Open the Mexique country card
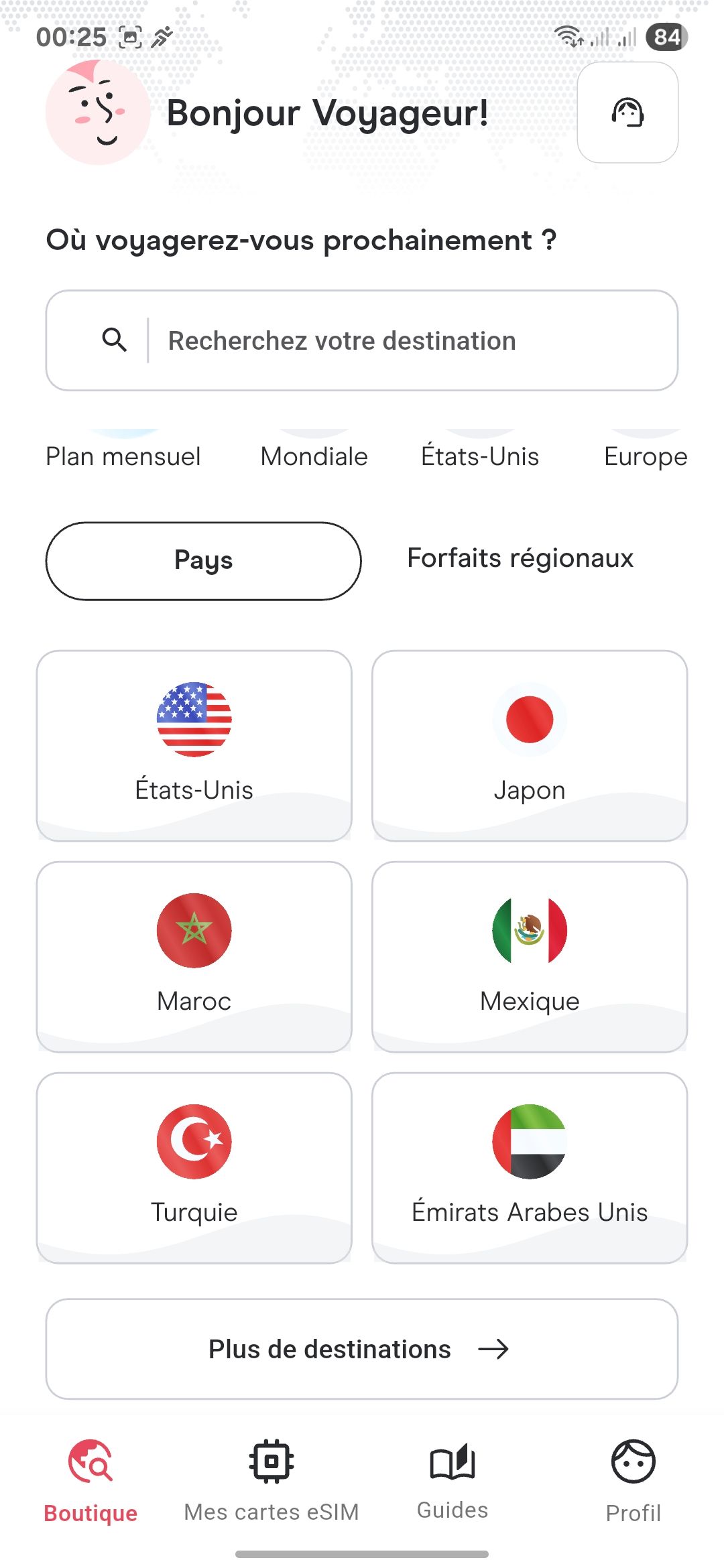724x1568 pixels. (530, 956)
